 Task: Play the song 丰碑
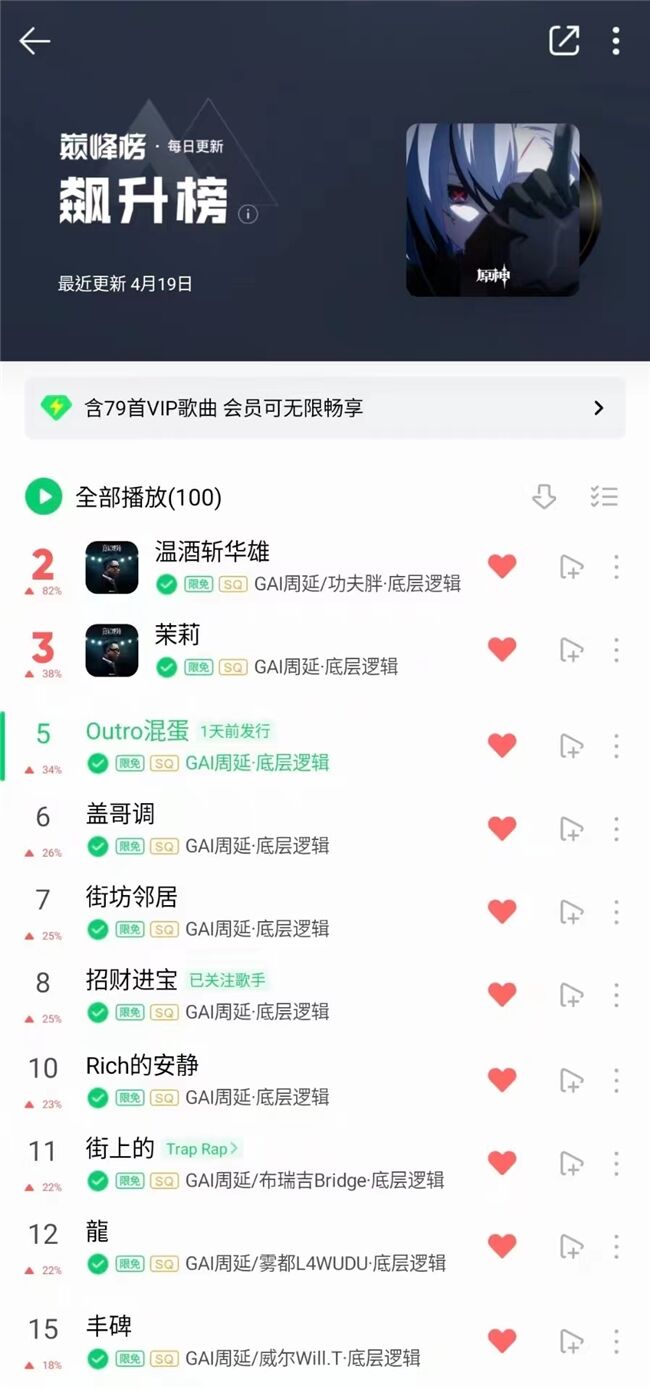point(109,1328)
